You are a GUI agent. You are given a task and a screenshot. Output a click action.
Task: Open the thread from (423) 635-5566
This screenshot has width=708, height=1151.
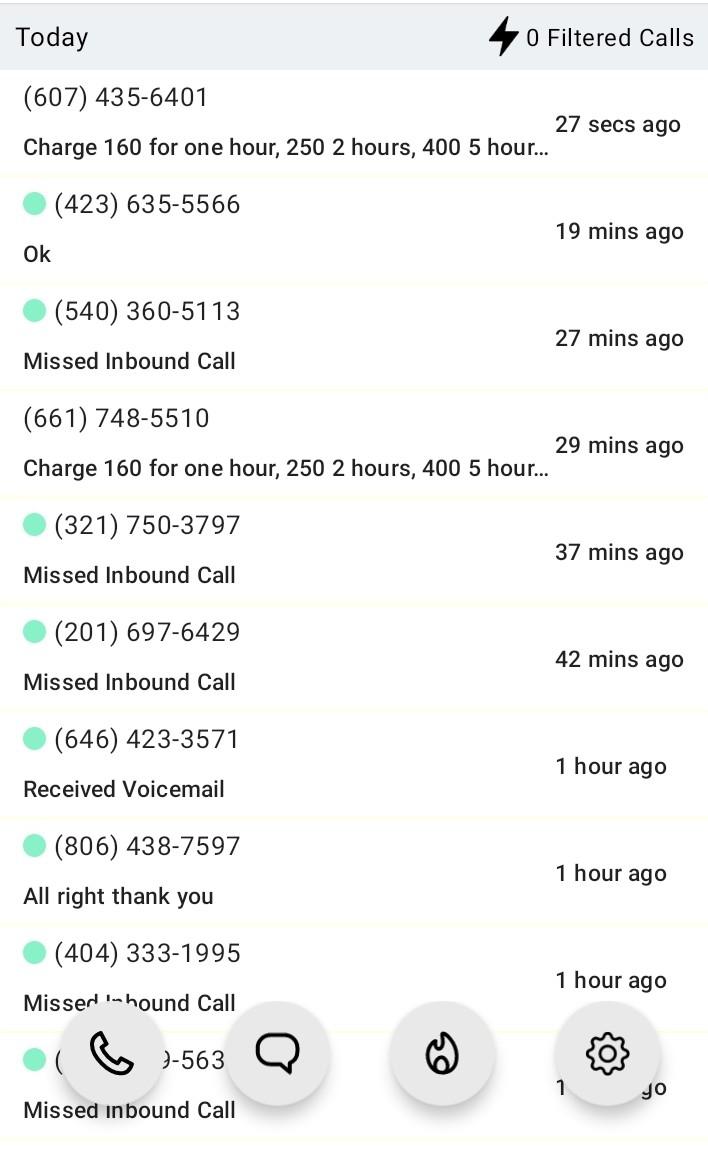coord(354,230)
